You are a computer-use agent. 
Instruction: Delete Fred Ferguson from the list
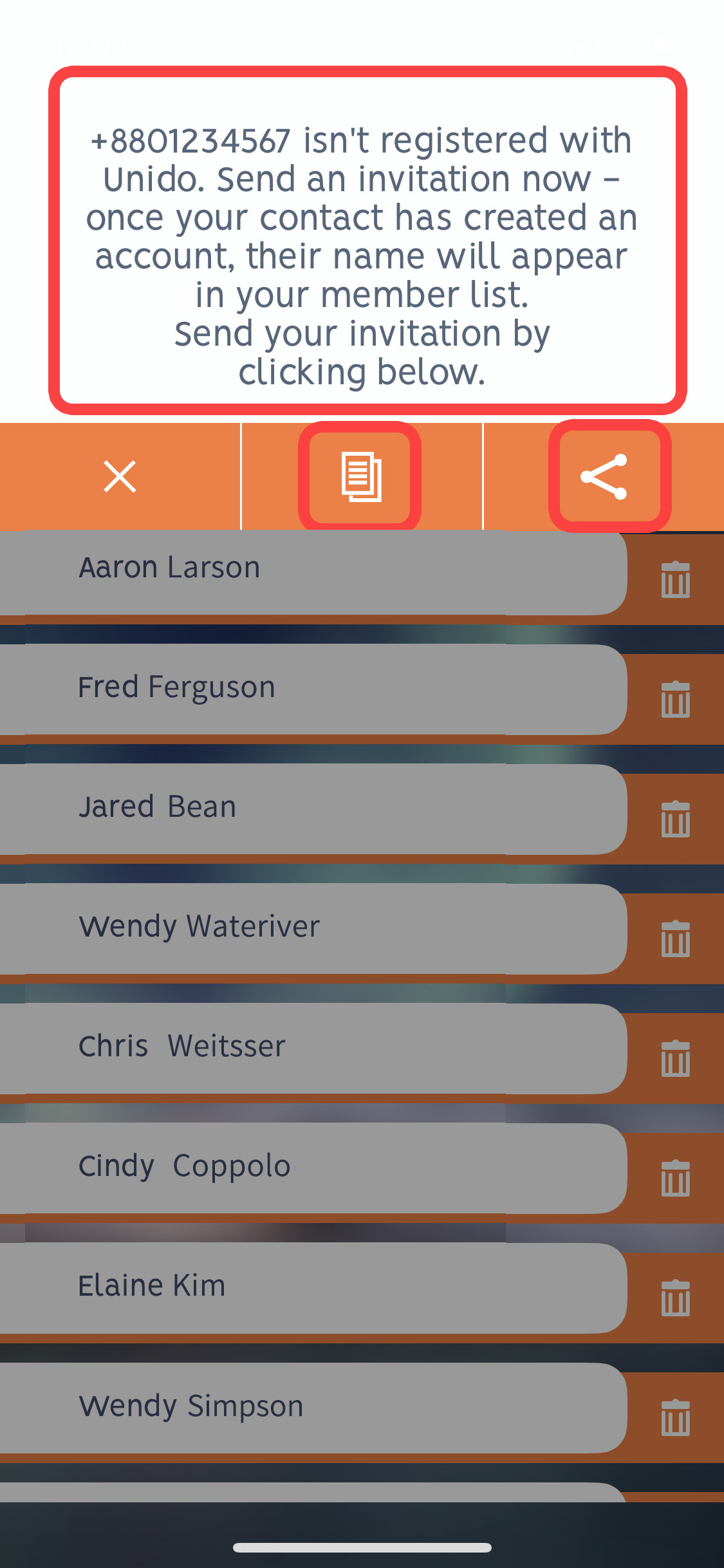point(676,699)
